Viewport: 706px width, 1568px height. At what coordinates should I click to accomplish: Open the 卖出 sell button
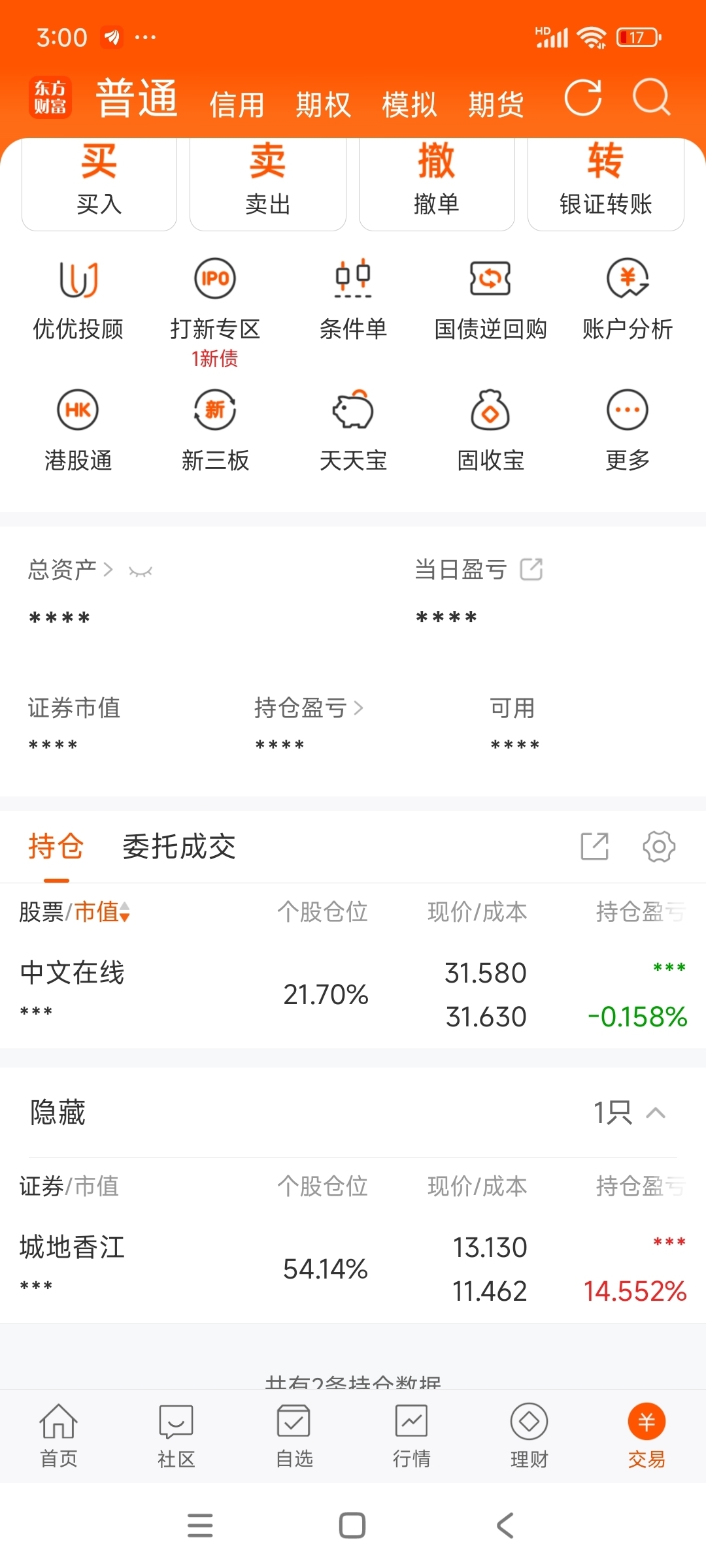[268, 184]
